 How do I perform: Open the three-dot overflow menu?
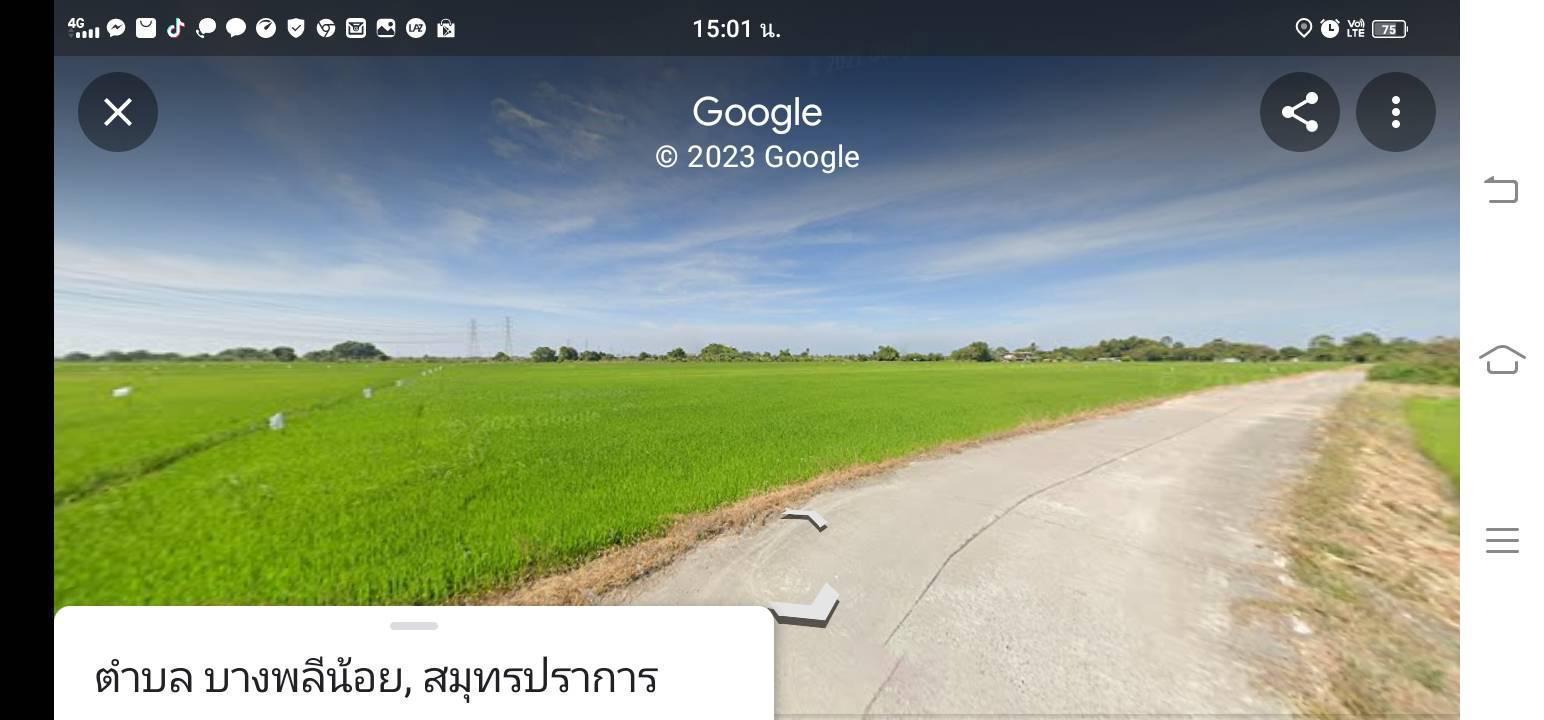pyautogui.click(x=1395, y=112)
